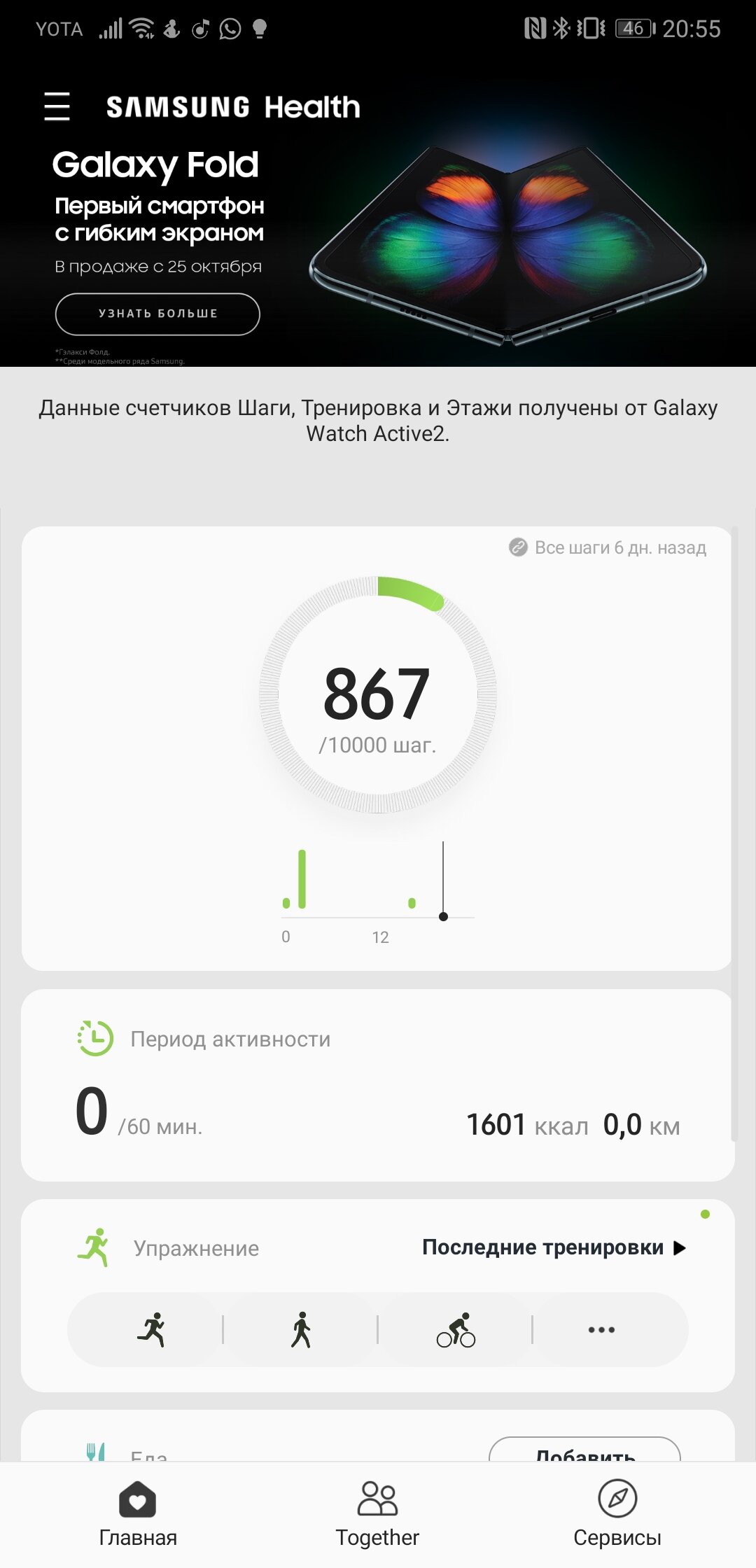Image resolution: width=756 pixels, height=1568 pixels.
Task: Open the steps card showing 867 steps
Action: click(x=377, y=748)
